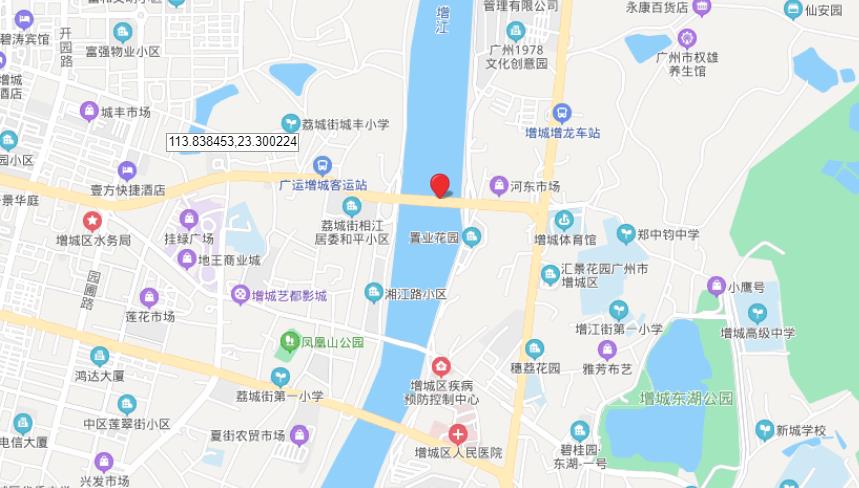Open the 广运增城客运站 bus station marker
Viewport: 859px width, 488px height.
tap(322, 165)
